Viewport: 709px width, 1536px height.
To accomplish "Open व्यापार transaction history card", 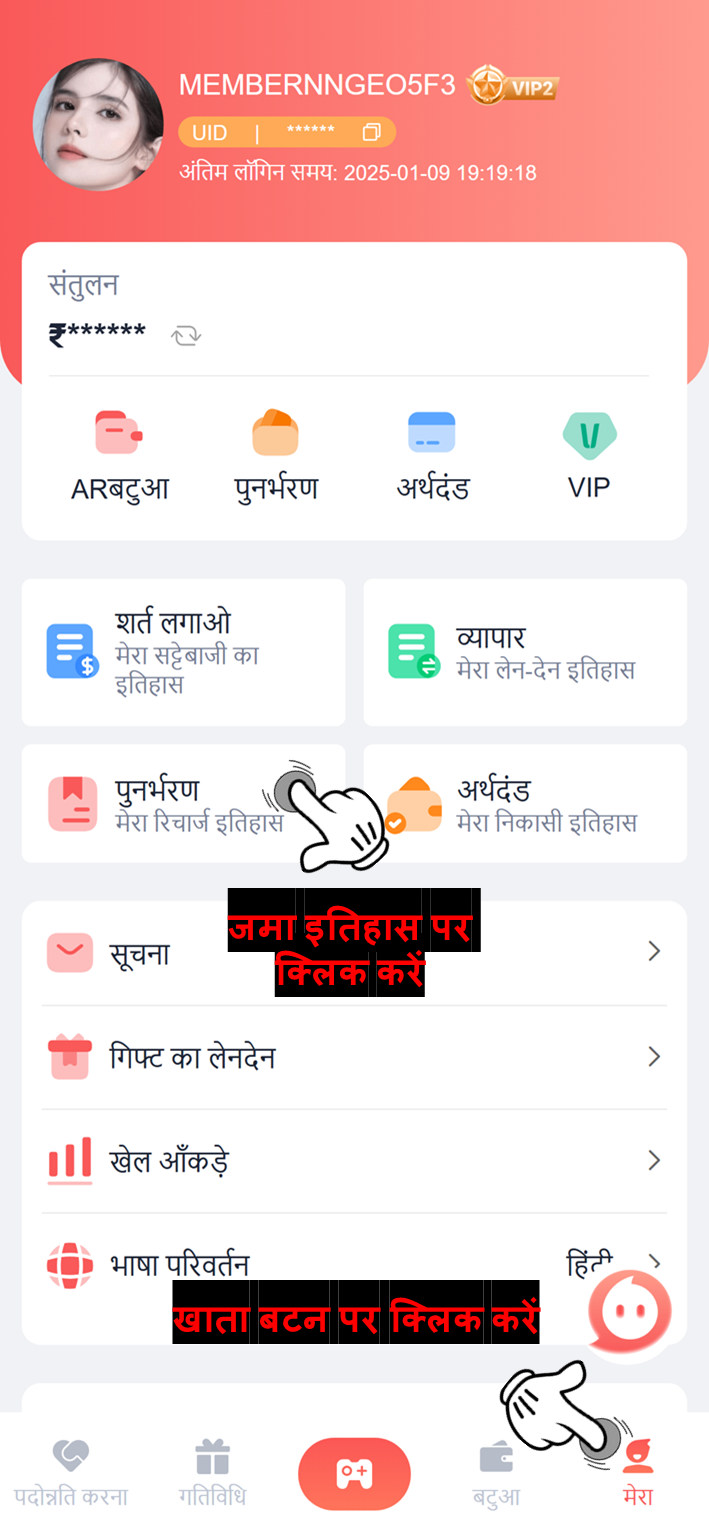I will tap(524, 652).
